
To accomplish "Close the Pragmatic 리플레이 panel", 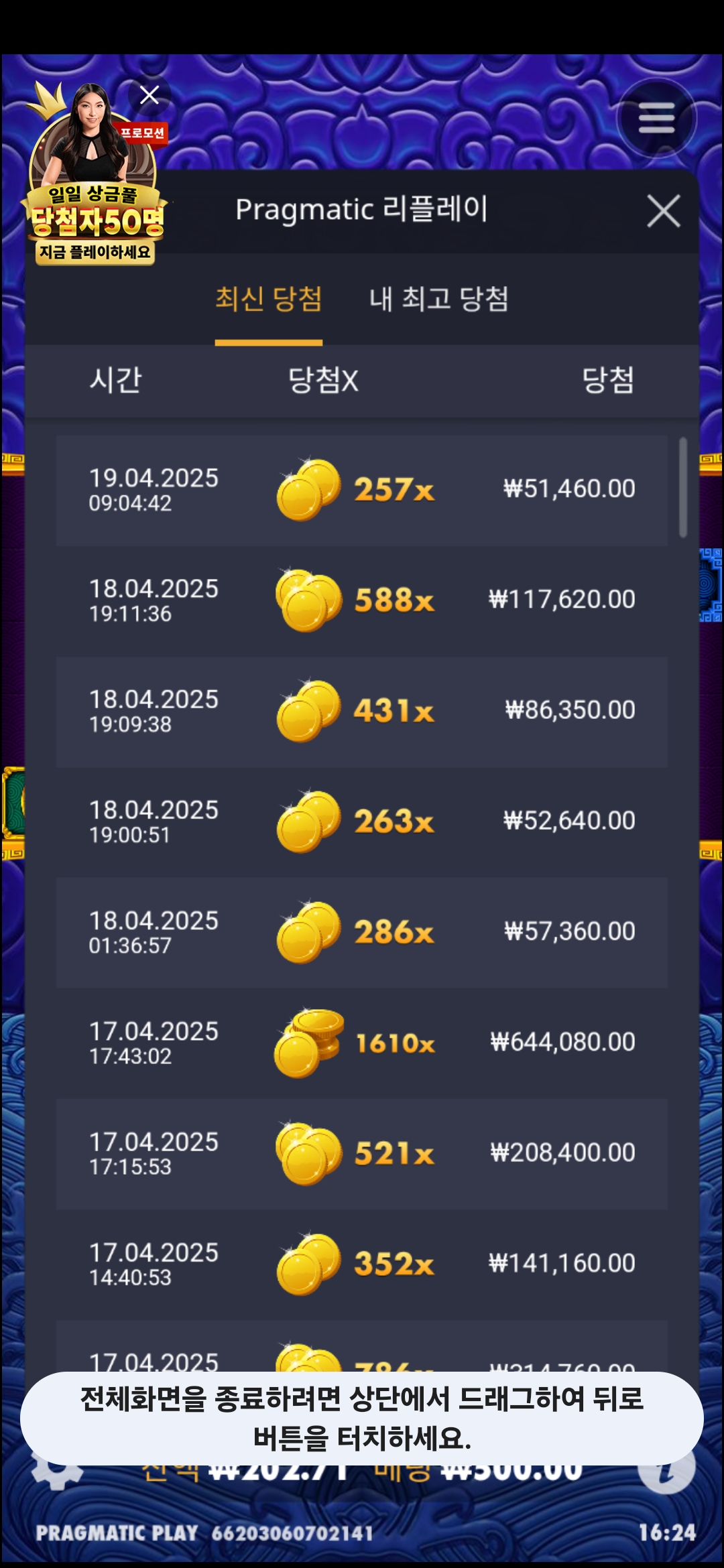I will pyautogui.click(x=663, y=212).
